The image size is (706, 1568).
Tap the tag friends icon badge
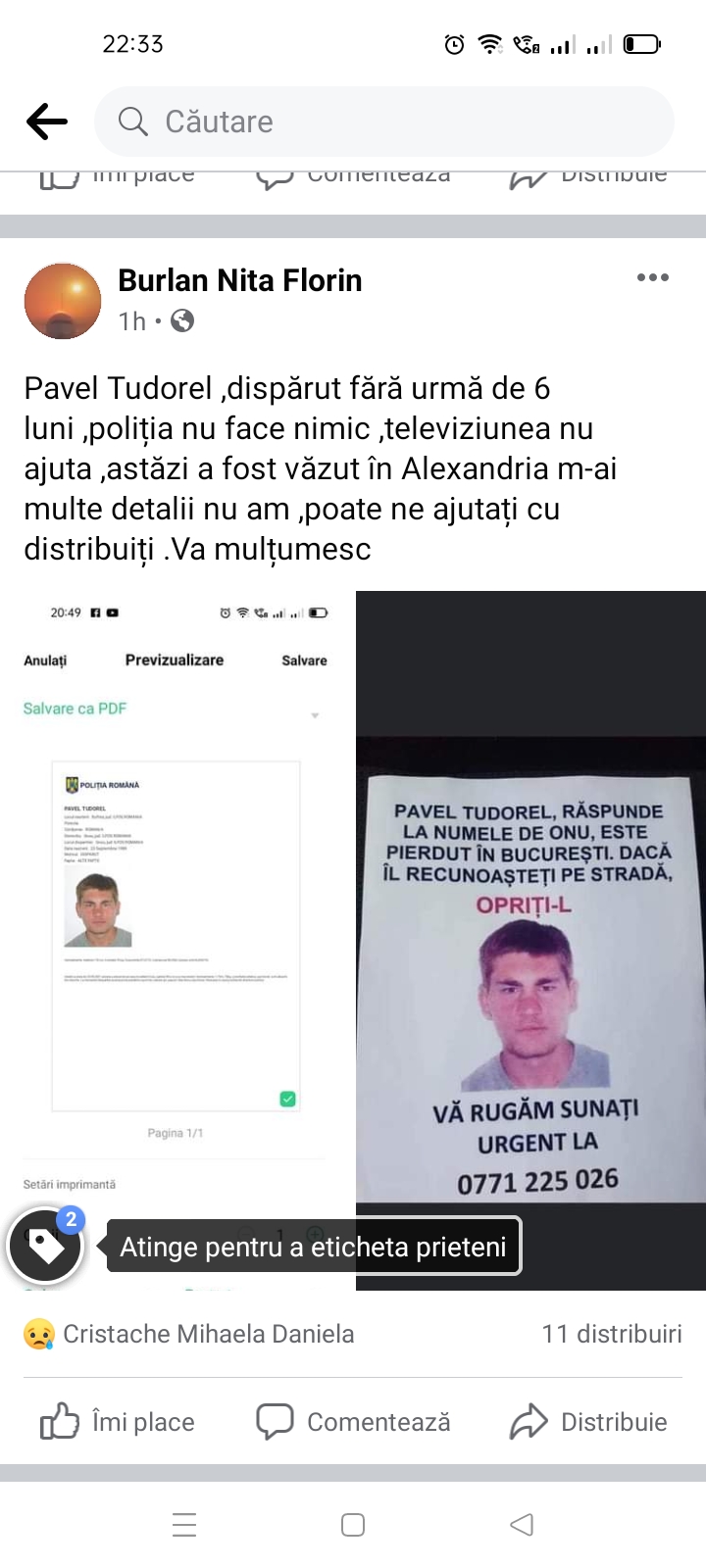point(45,1247)
